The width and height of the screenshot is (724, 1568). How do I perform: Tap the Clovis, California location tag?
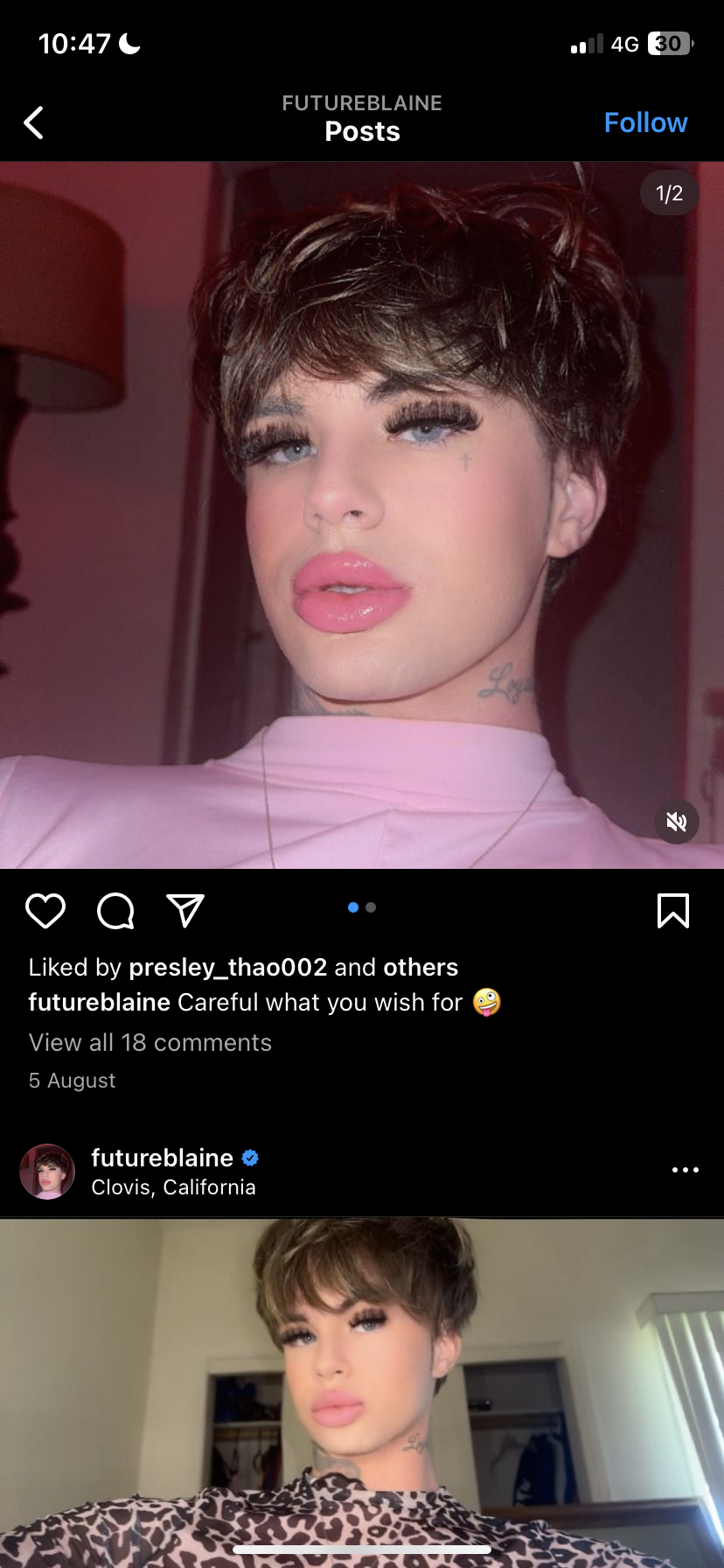pyautogui.click(x=173, y=1187)
